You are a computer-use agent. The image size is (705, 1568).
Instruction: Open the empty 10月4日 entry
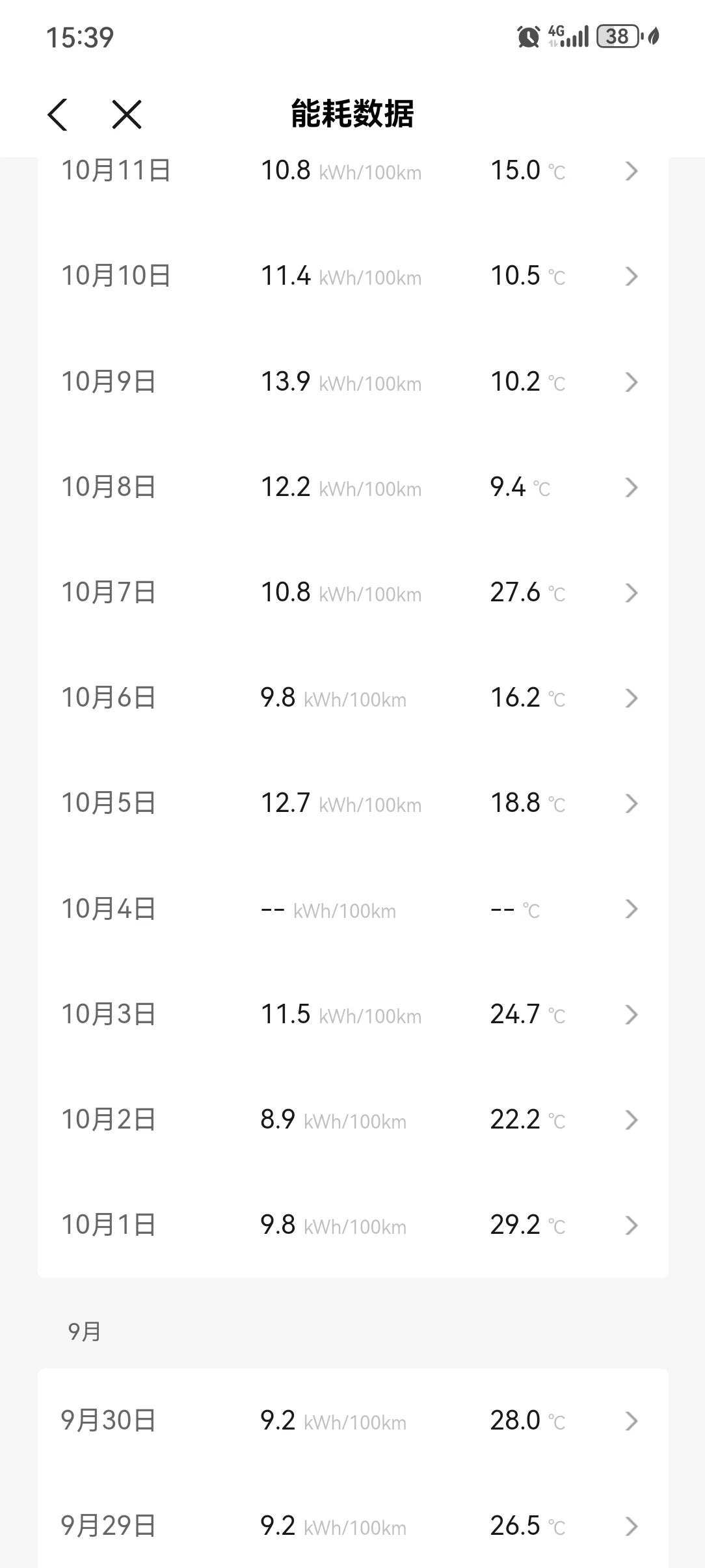pos(352,909)
